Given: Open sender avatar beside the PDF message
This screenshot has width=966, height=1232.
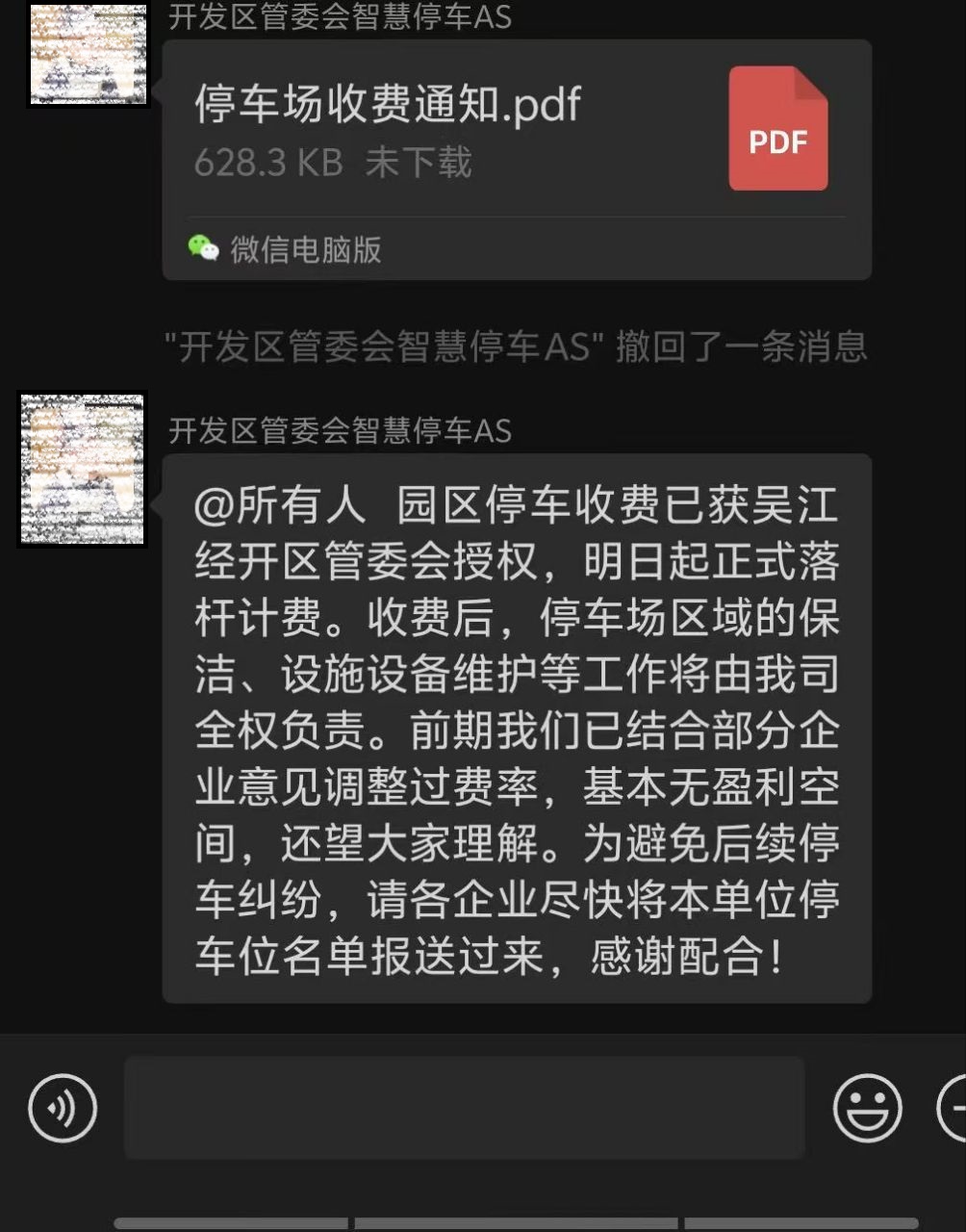Looking at the screenshot, I should 88,54.
